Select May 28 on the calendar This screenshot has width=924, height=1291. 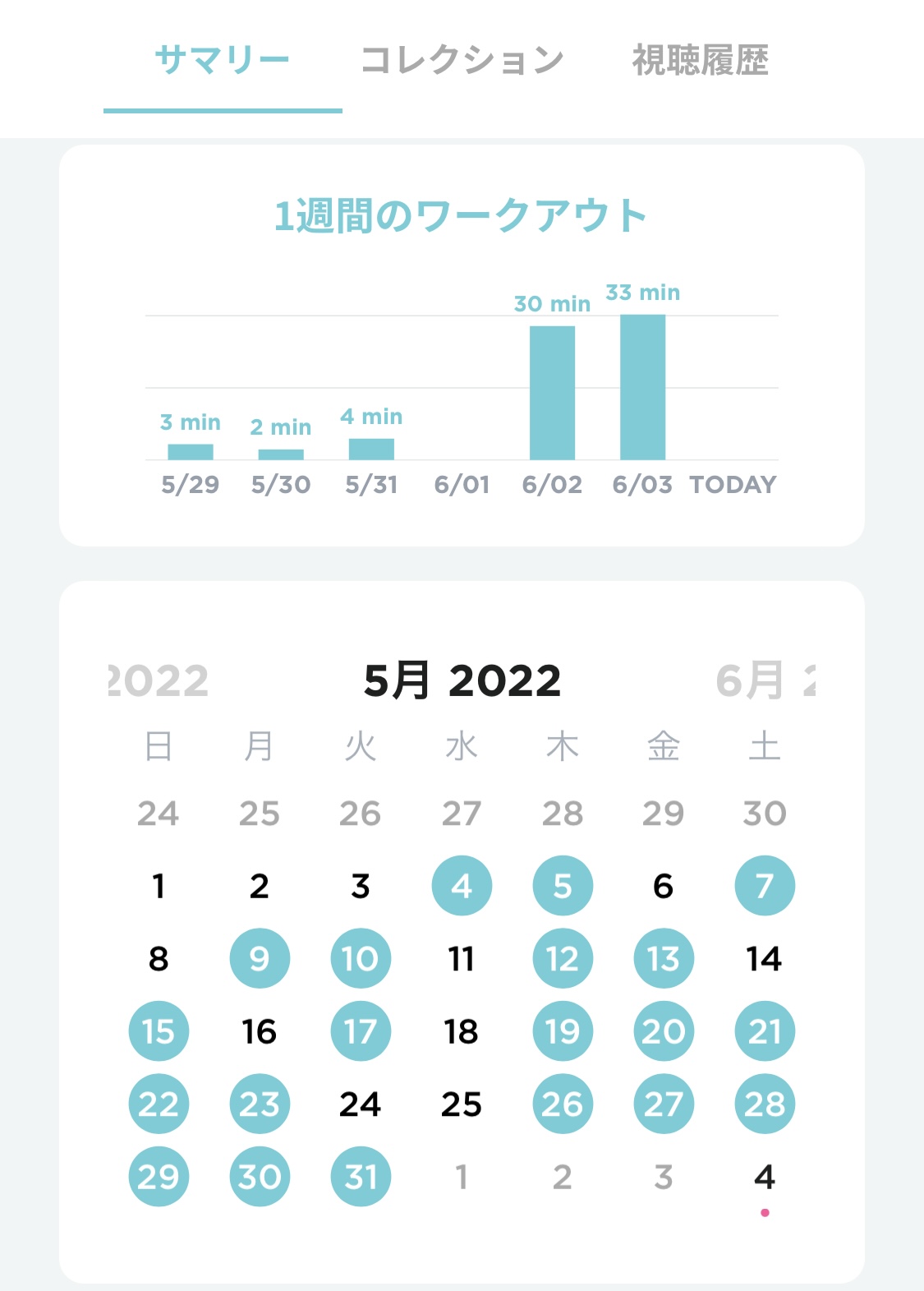tap(764, 1104)
